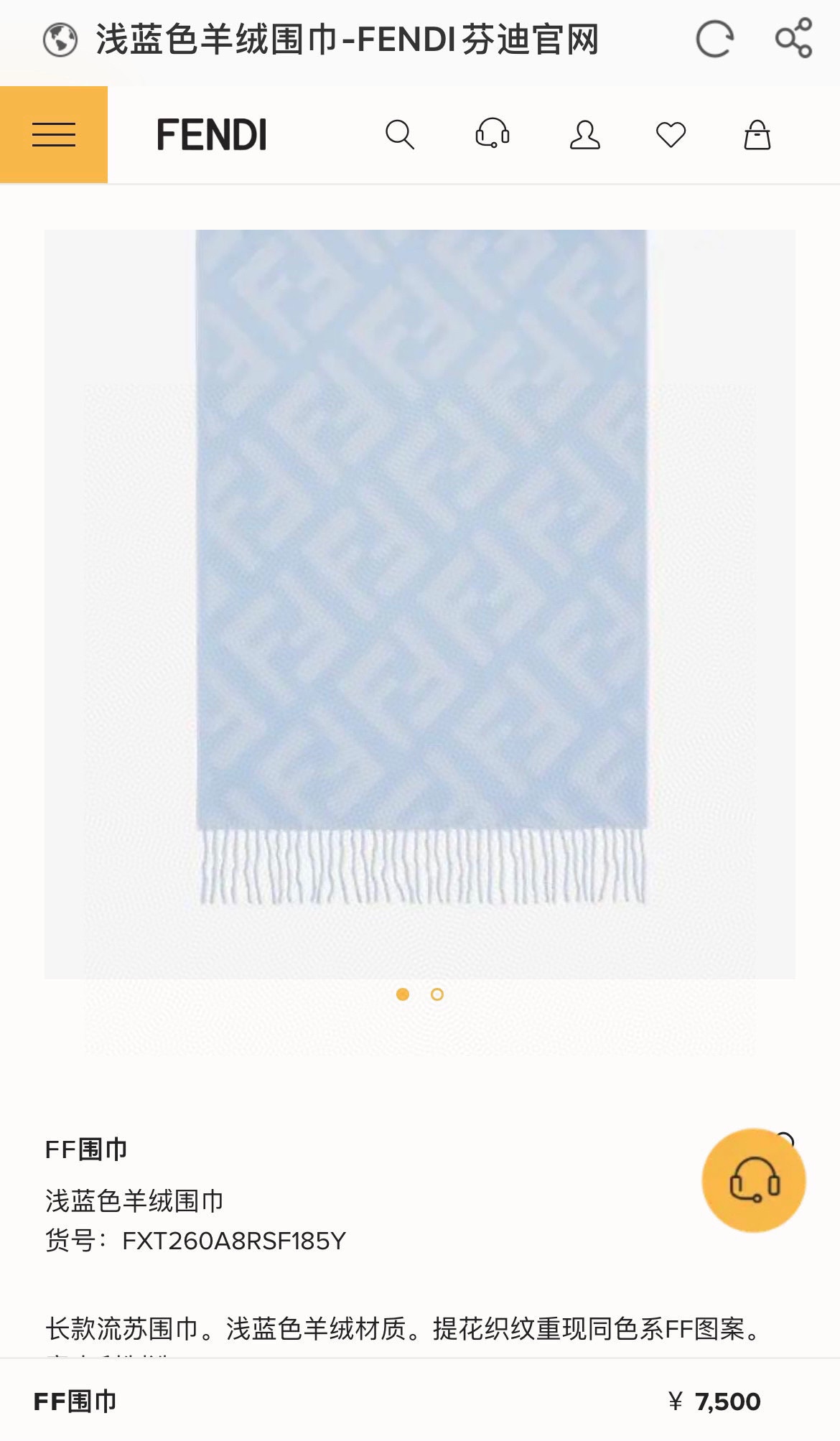Viewport: 840px width, 1441px height.
Task: Open the account profile icon
Action: (584, 134)
